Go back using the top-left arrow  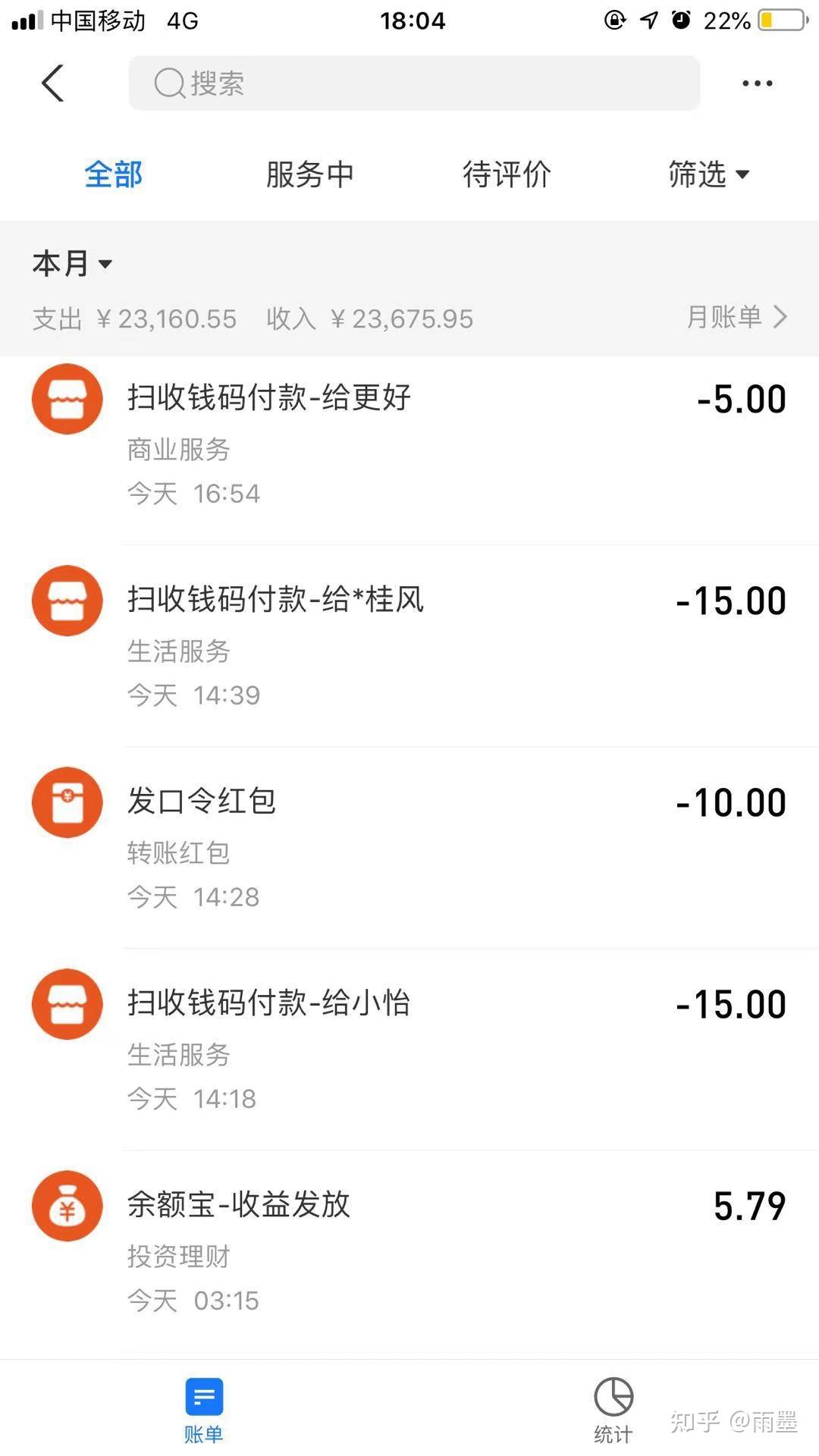53,83
